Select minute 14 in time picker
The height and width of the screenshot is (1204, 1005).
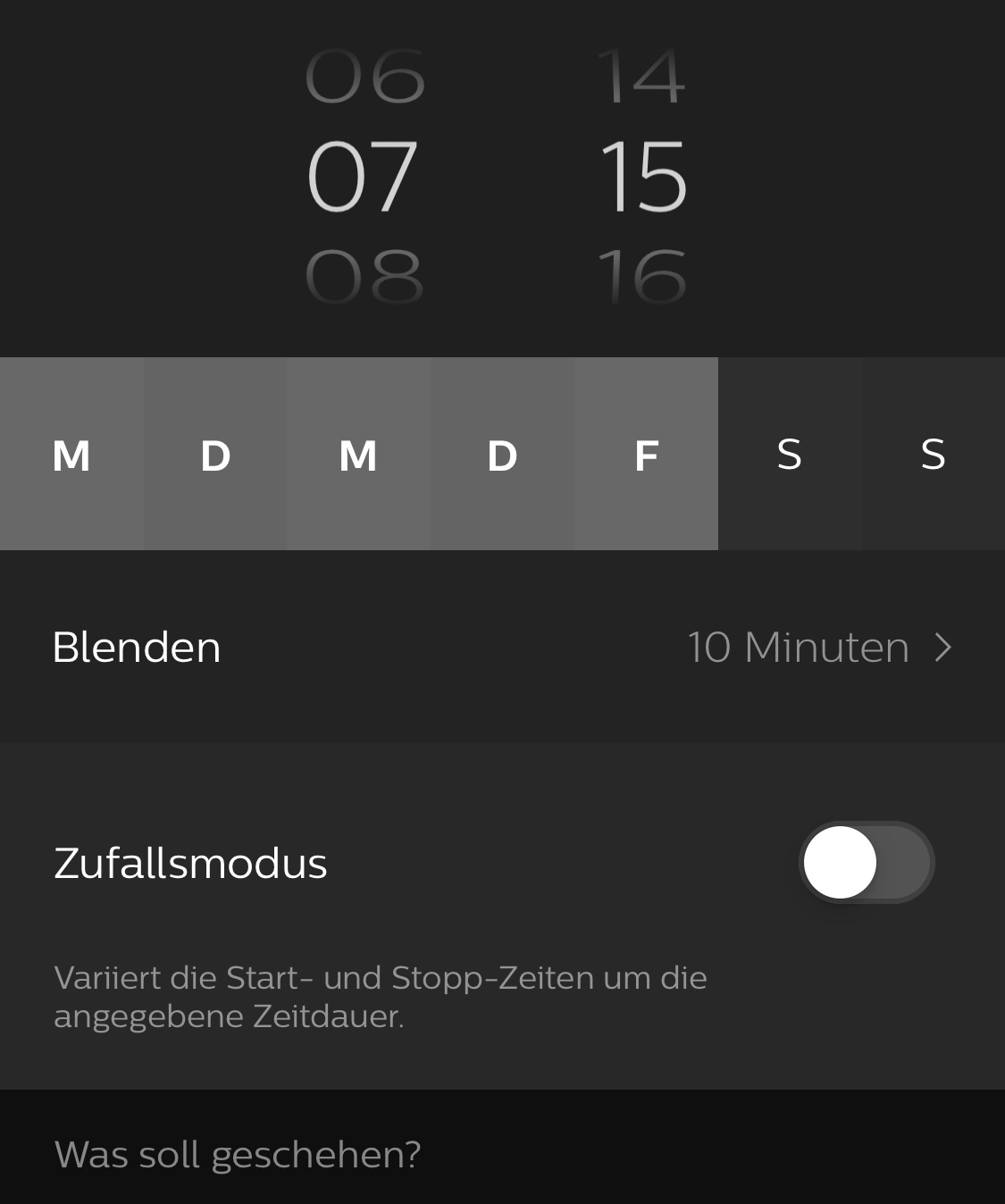pos(641,77)
